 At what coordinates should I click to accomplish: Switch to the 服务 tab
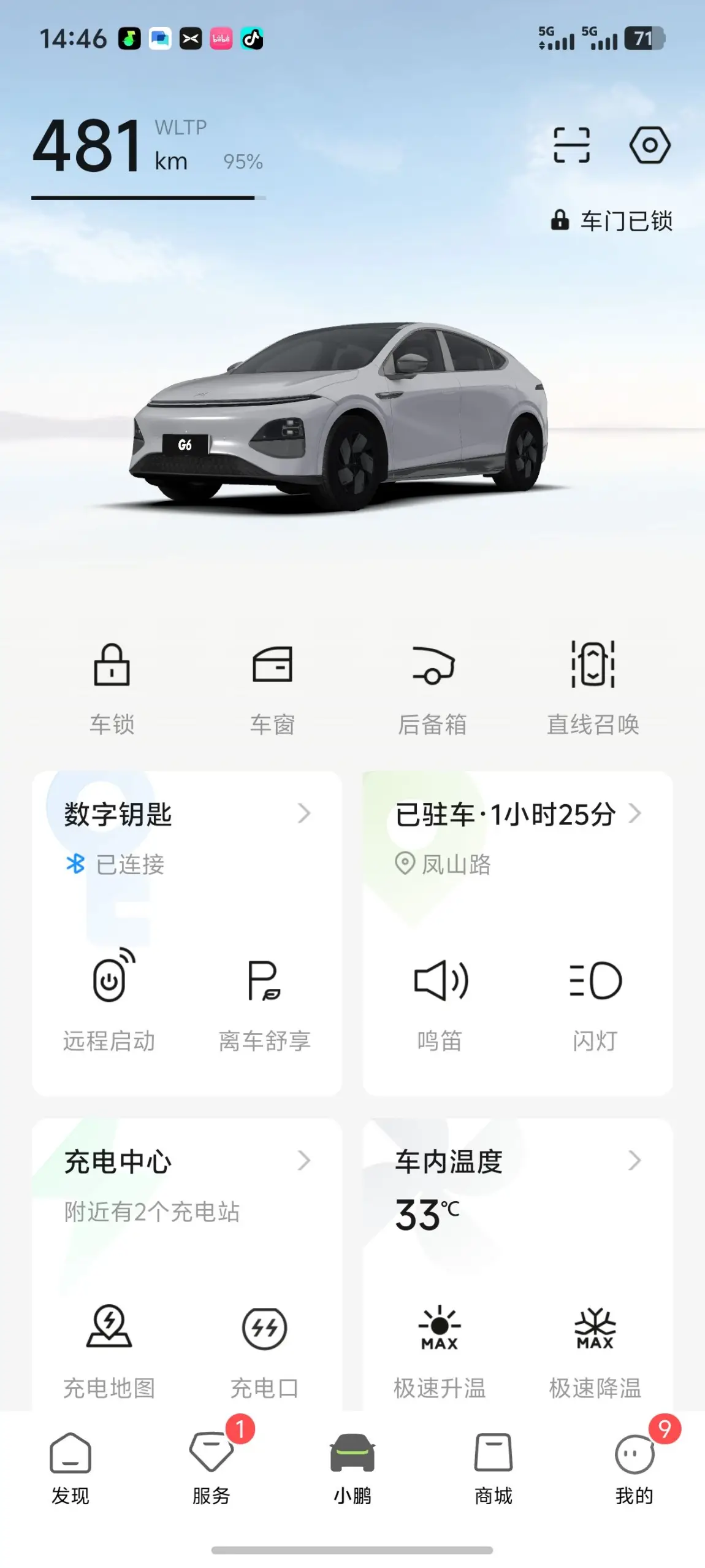coord(211,1467)
